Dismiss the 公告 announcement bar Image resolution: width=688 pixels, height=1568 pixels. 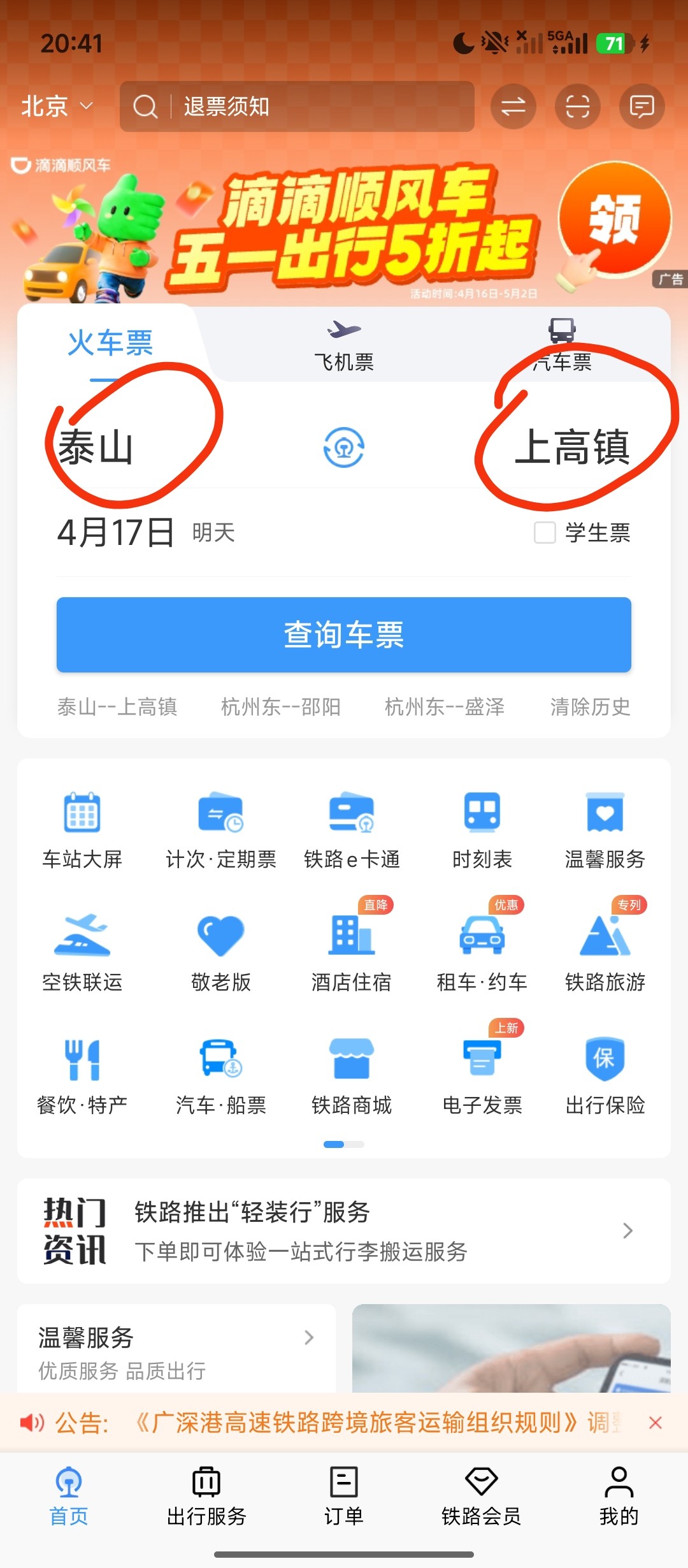coord(656,1423)
